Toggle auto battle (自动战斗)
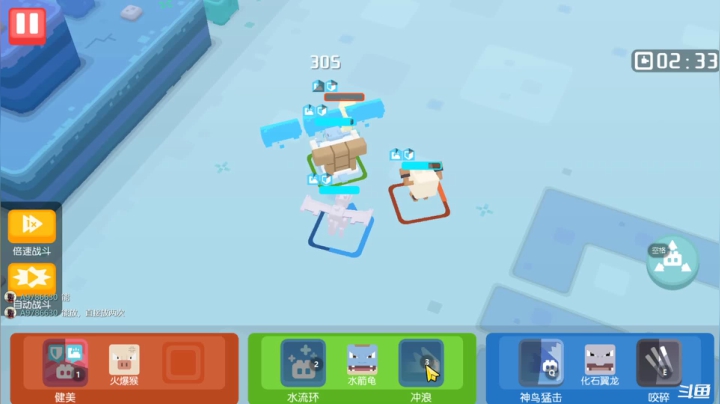 [x=32, y=277]
